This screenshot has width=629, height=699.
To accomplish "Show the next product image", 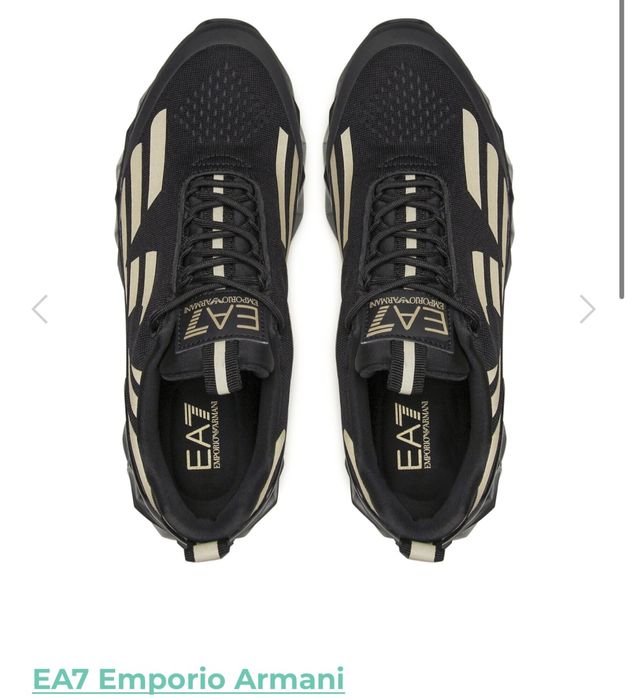I will point(587,309).
